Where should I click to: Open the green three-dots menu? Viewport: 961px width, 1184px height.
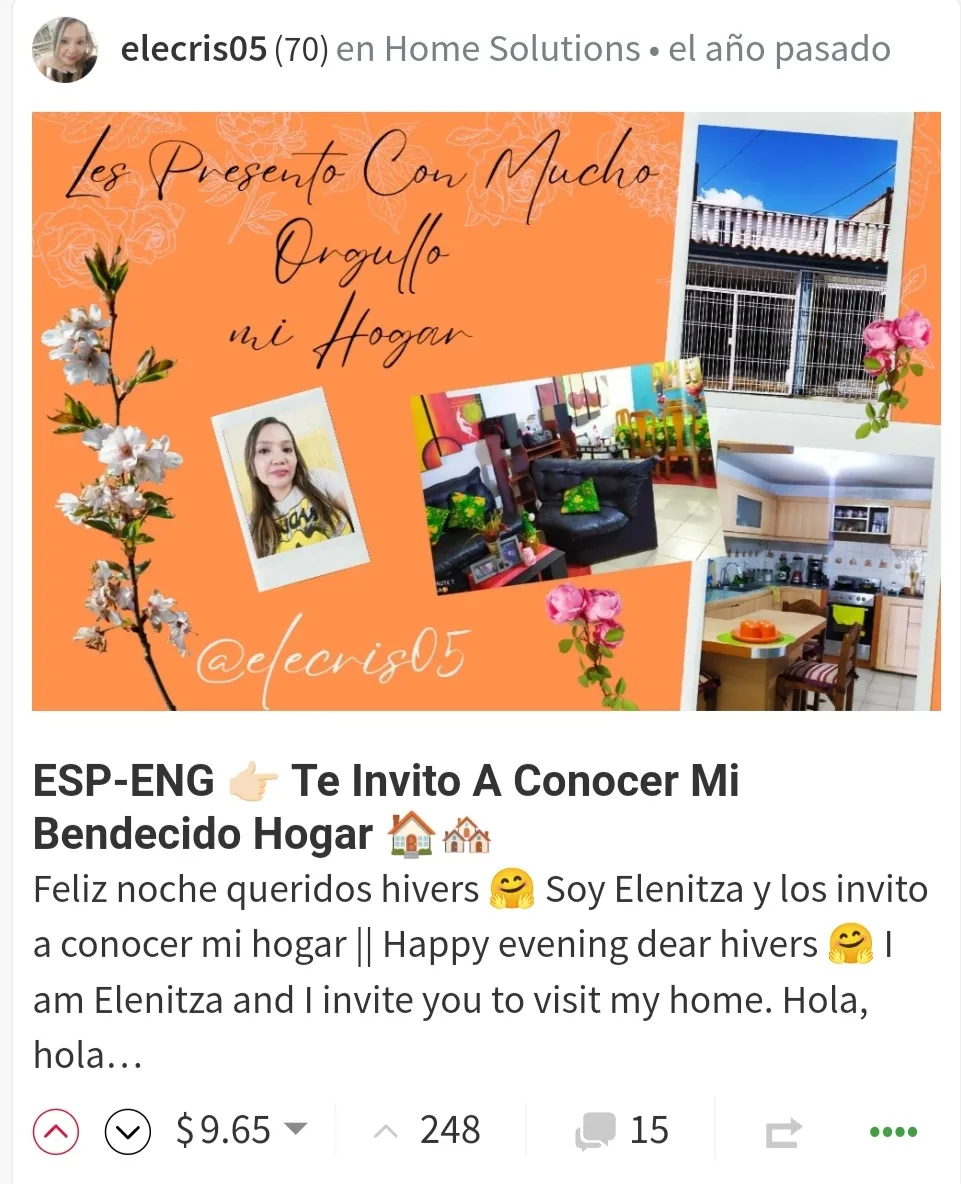(893, 1132)
